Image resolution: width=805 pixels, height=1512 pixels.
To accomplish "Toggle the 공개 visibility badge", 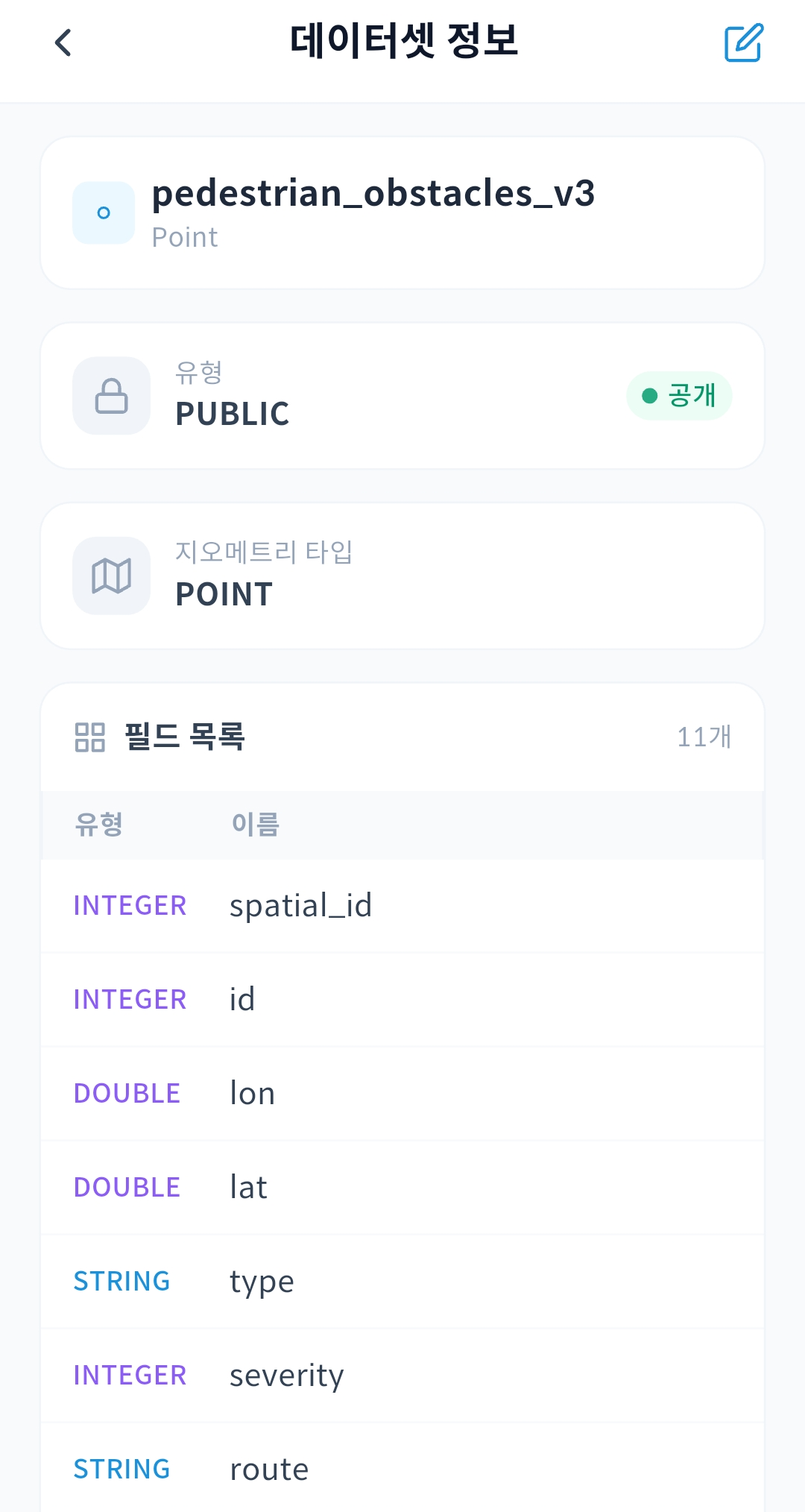I will [x=679, y=396].
